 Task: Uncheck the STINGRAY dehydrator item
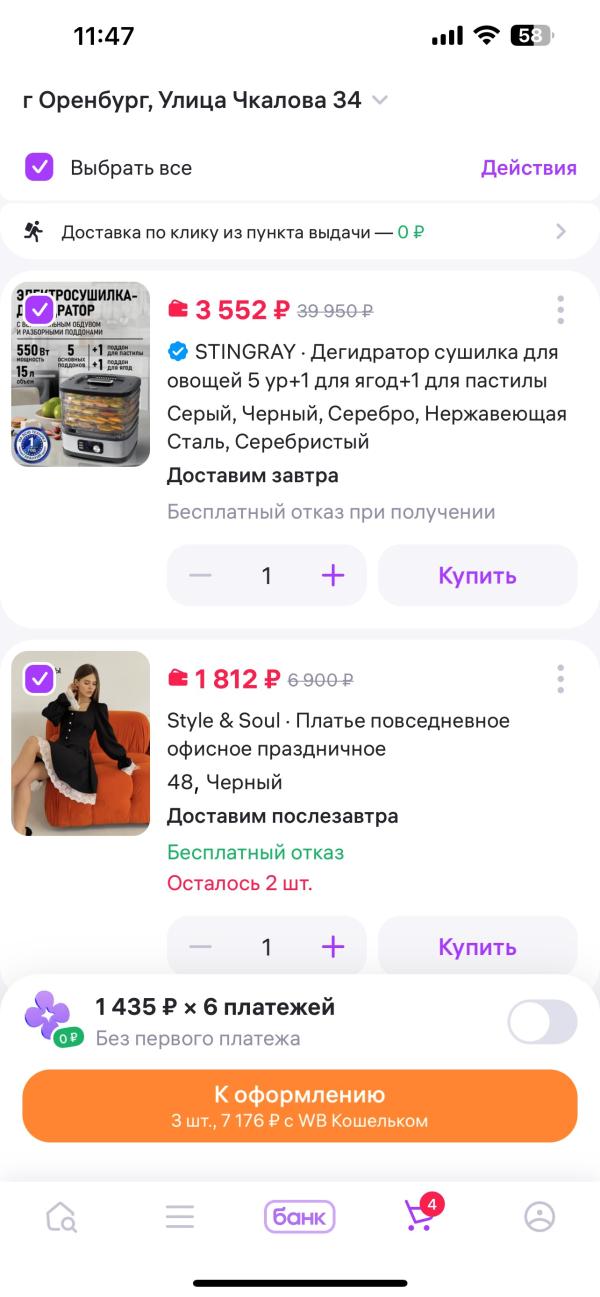pyautogui.click(x=39, y=310)
